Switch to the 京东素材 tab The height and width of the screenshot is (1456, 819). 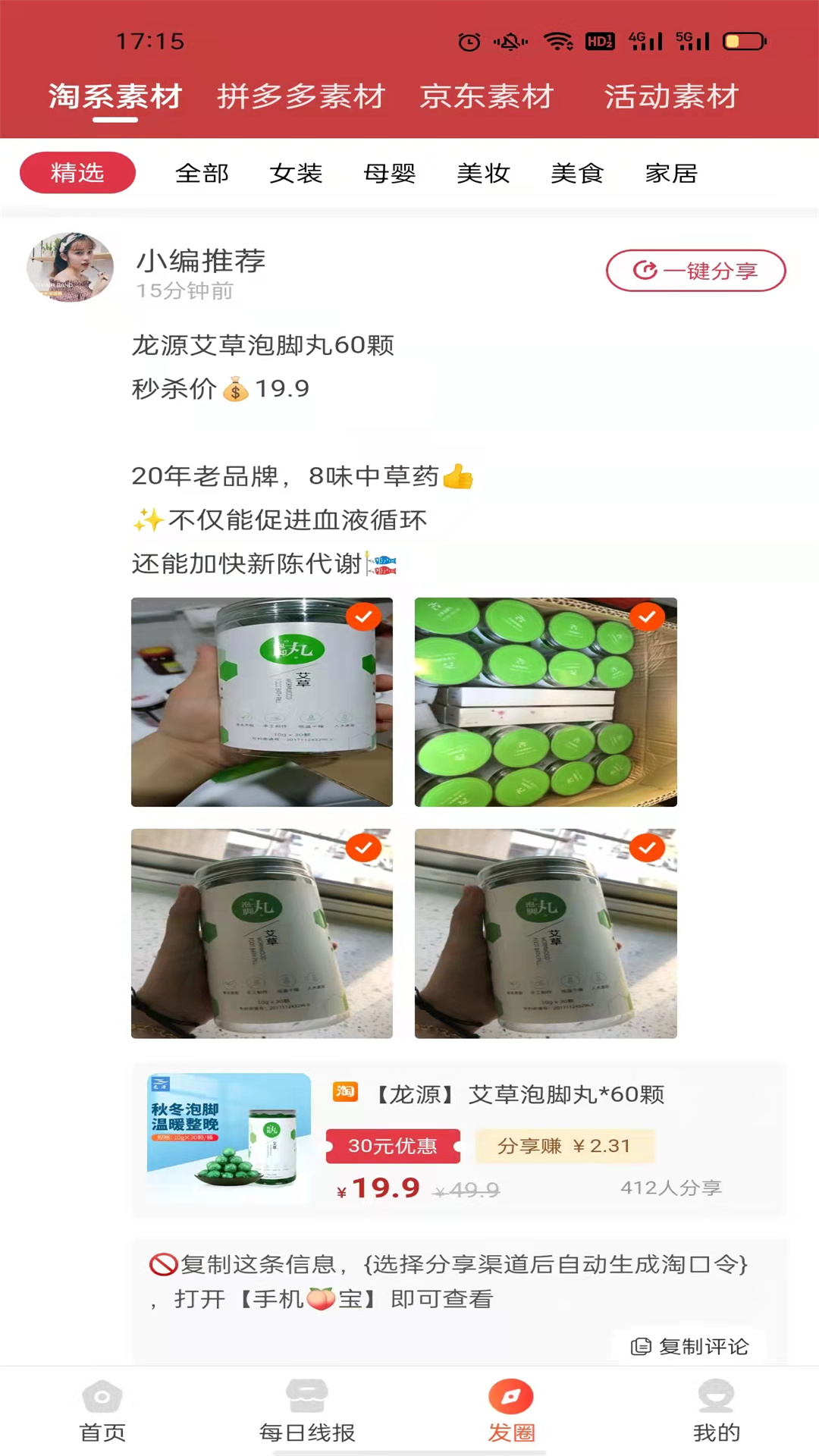tap(487, 96)
